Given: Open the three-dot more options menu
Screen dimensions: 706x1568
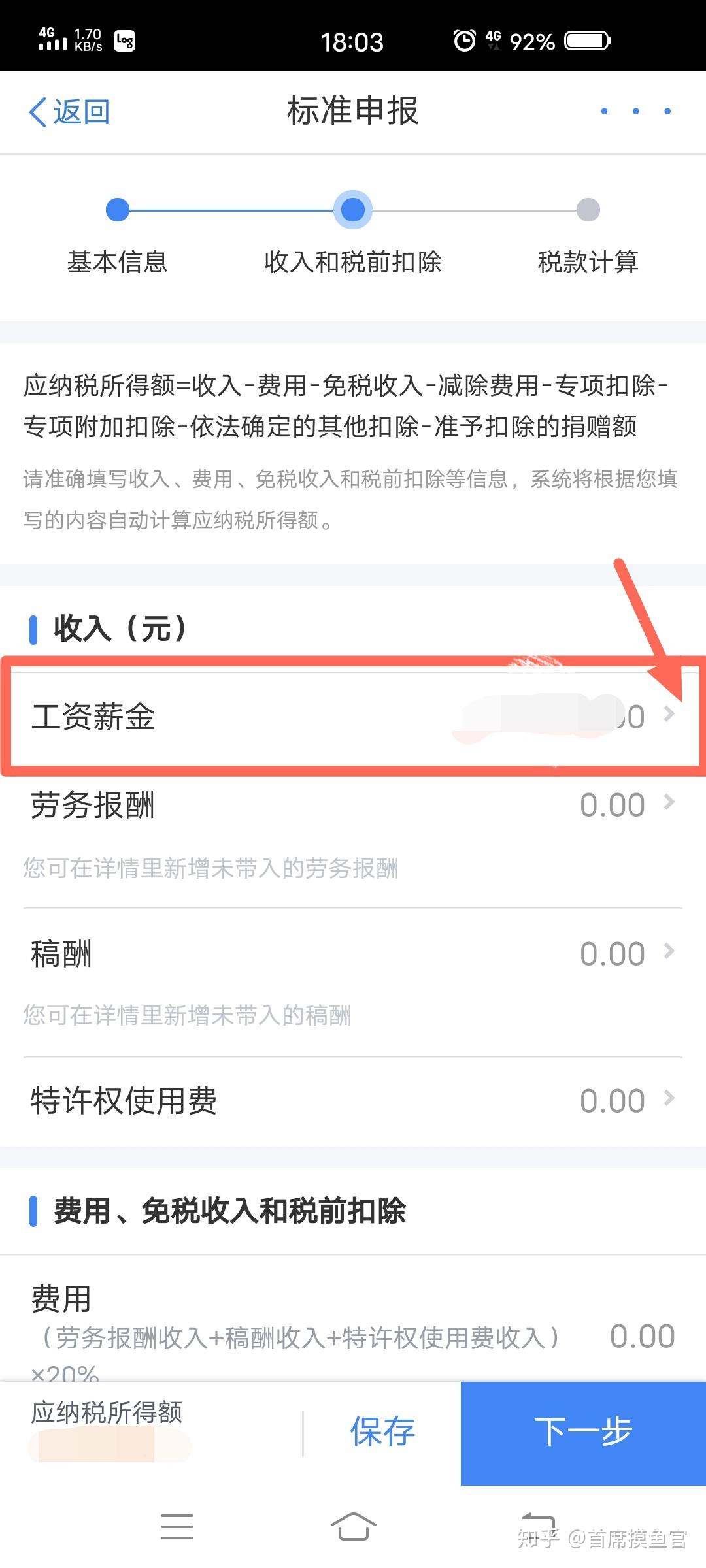Looking at the screenshot, I should click(x=636, y=111).
